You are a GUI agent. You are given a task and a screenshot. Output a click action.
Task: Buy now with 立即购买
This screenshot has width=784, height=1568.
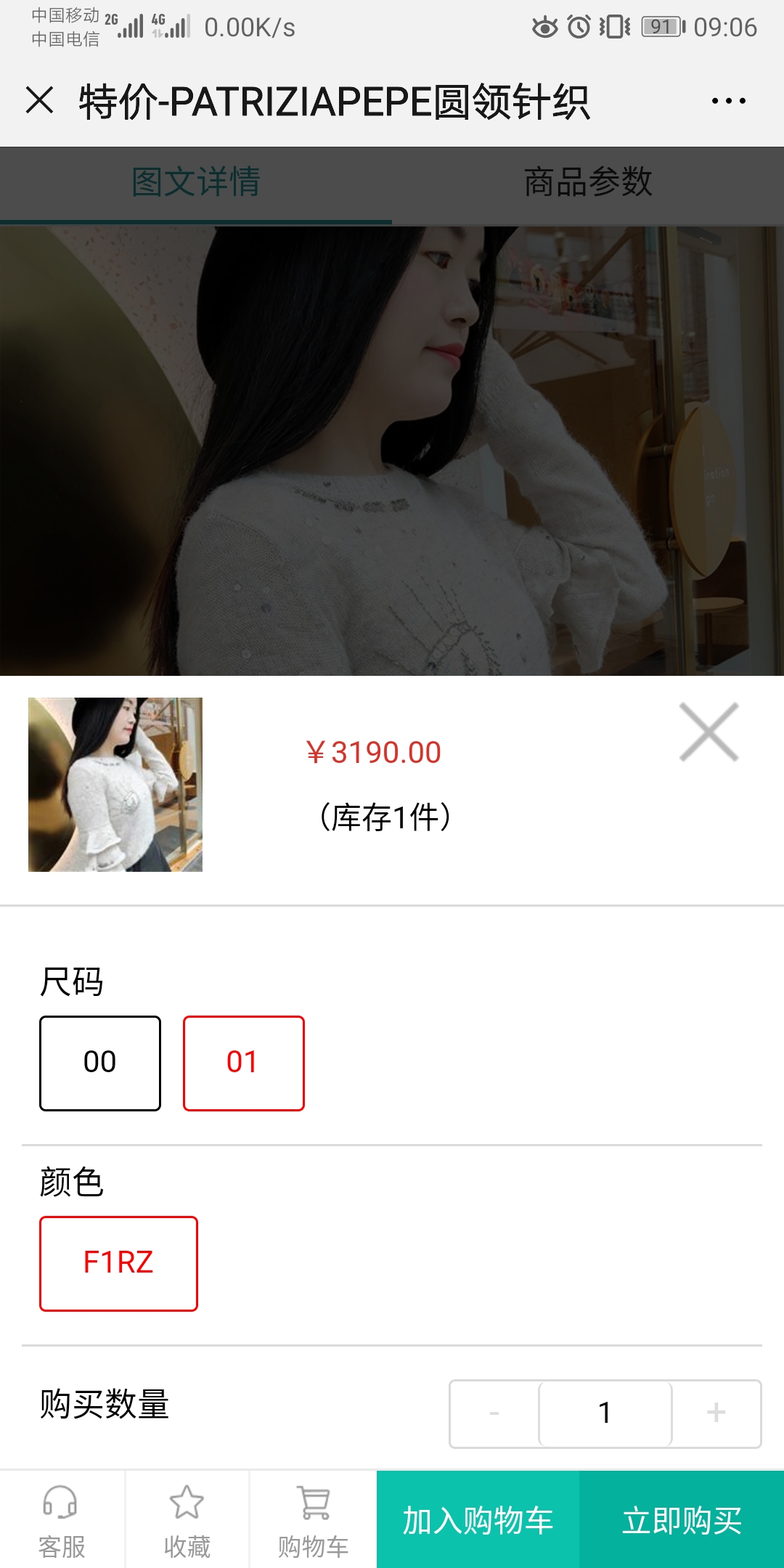coord(682,1521)
